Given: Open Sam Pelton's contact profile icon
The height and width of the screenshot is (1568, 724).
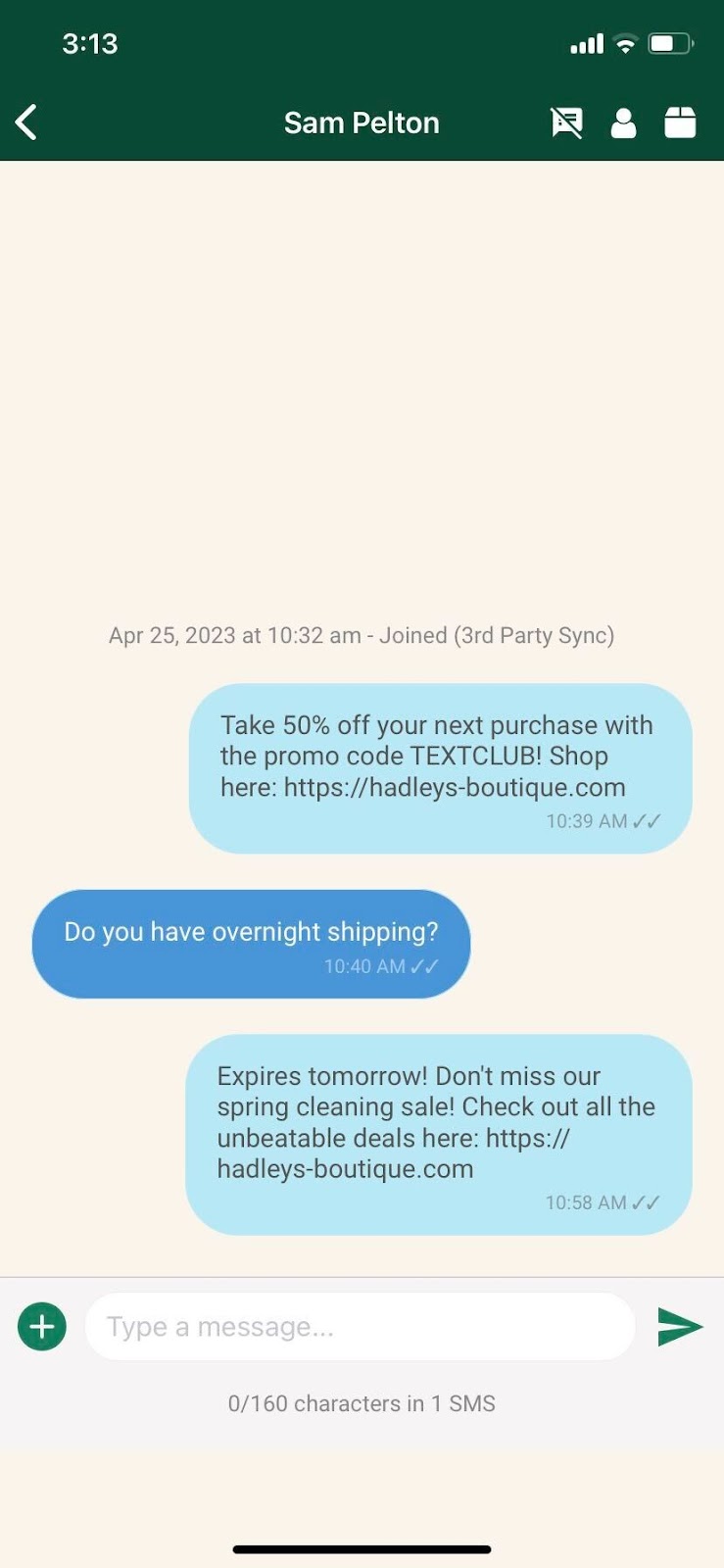Looking at the screenshot, I should tap(623, 122).
